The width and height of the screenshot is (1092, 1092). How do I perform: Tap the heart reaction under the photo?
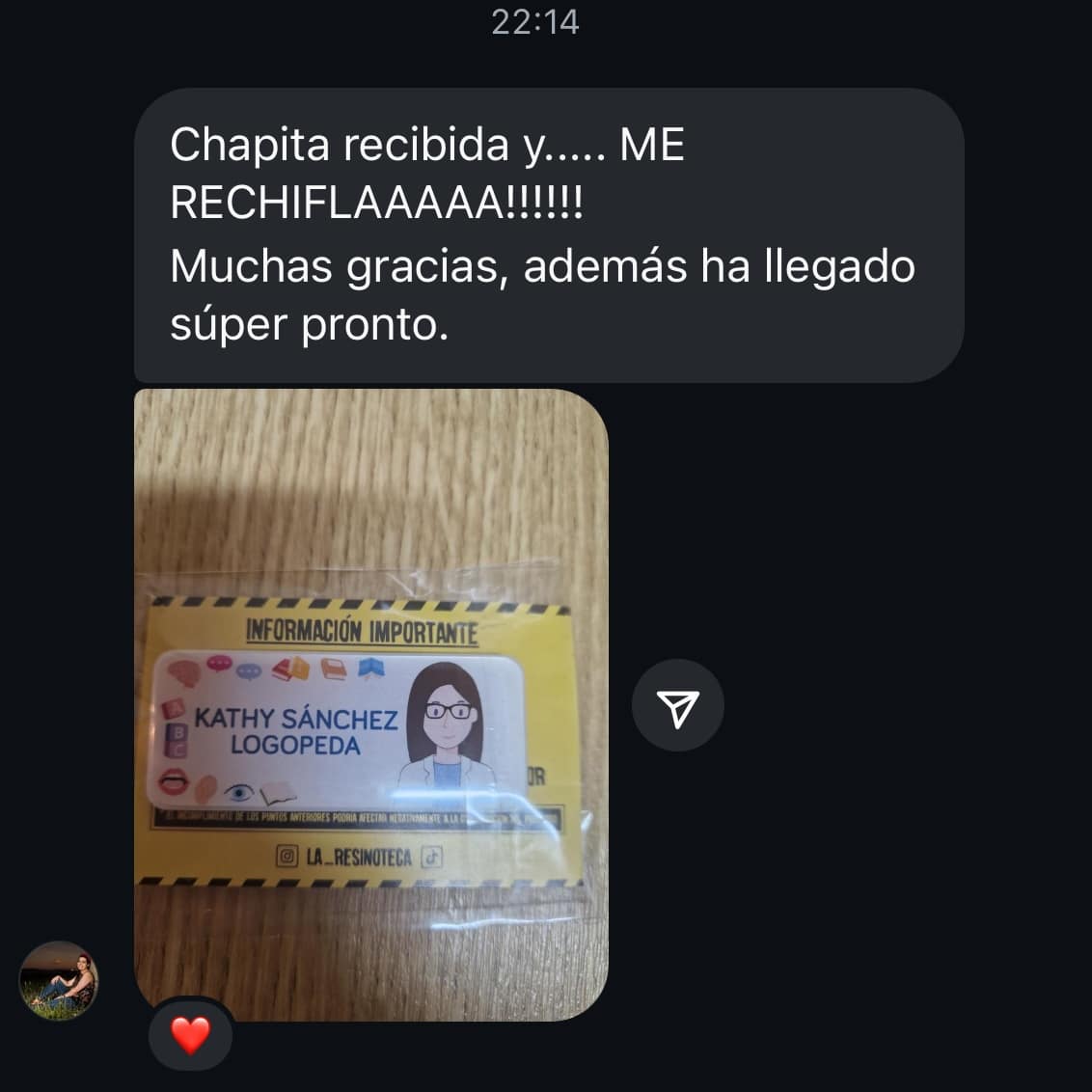tap(190, 1035)
